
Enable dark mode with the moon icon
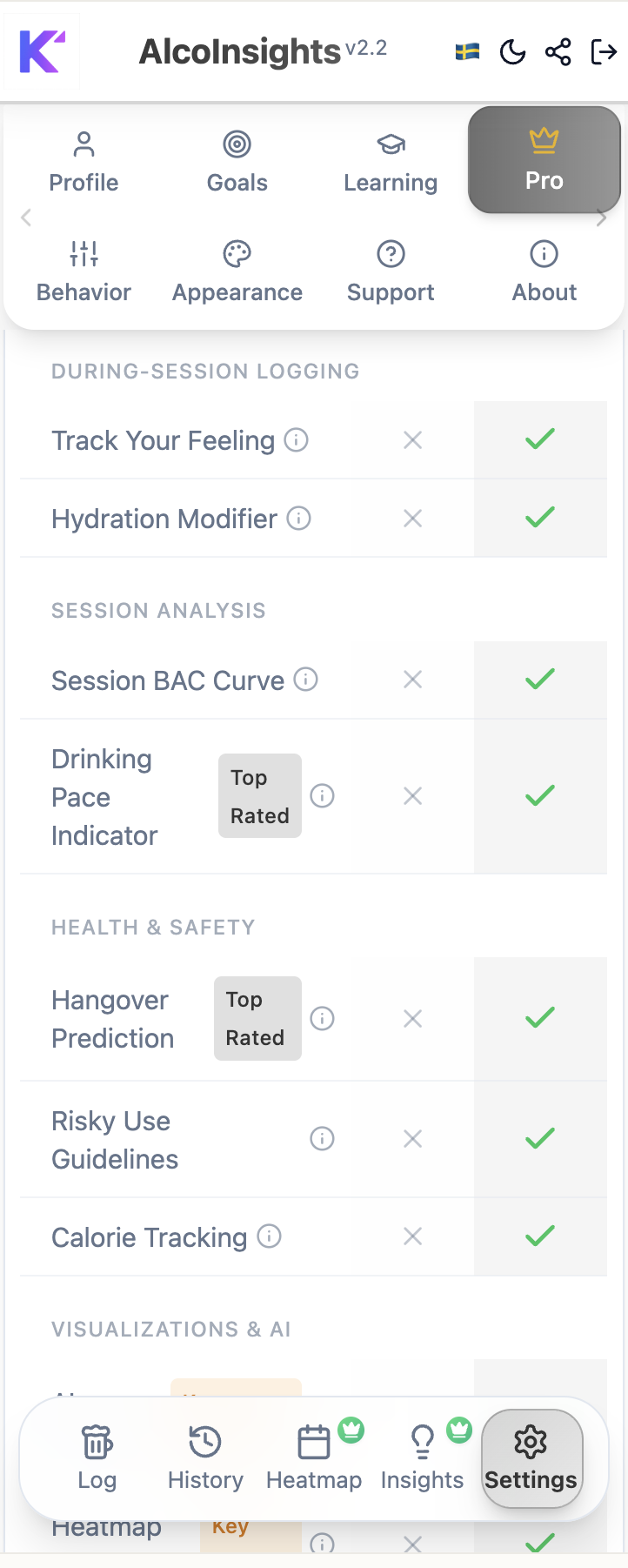click(513, 51)
